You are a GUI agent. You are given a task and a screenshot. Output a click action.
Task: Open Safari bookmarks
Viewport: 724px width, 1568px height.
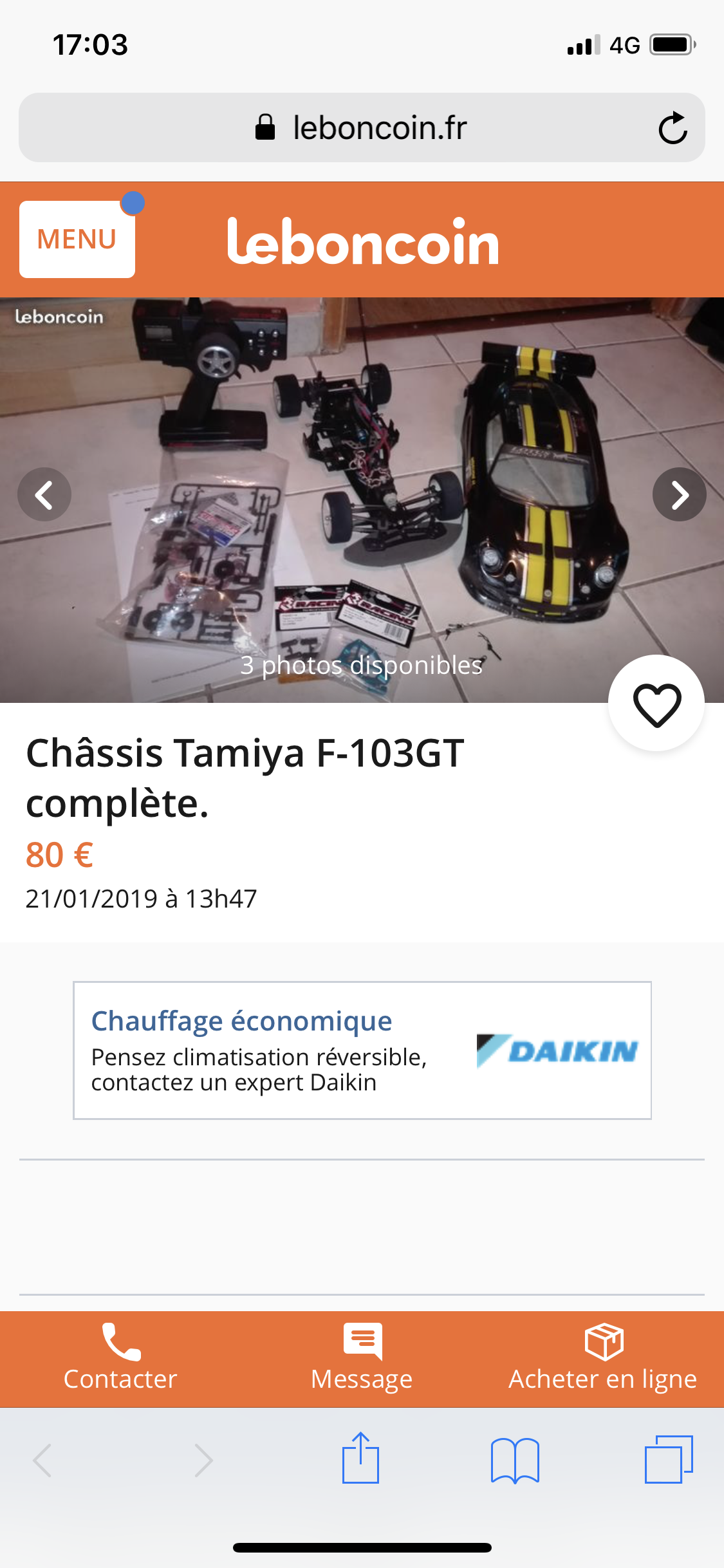pyautogui.click(x=514, y=1460)
